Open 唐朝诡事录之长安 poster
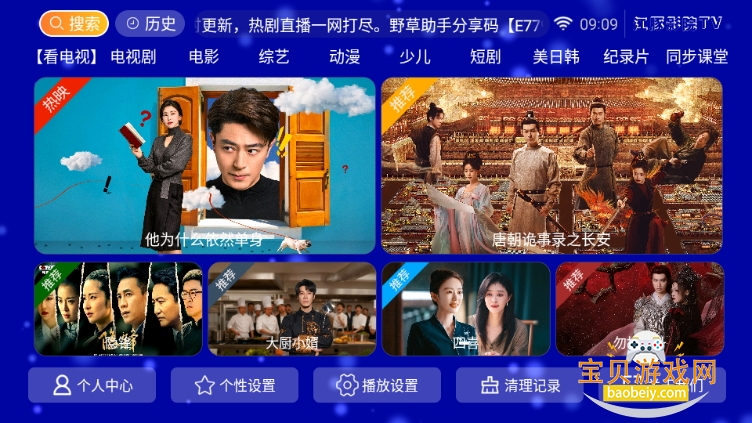The image size is (752, 423). (551, 165)
